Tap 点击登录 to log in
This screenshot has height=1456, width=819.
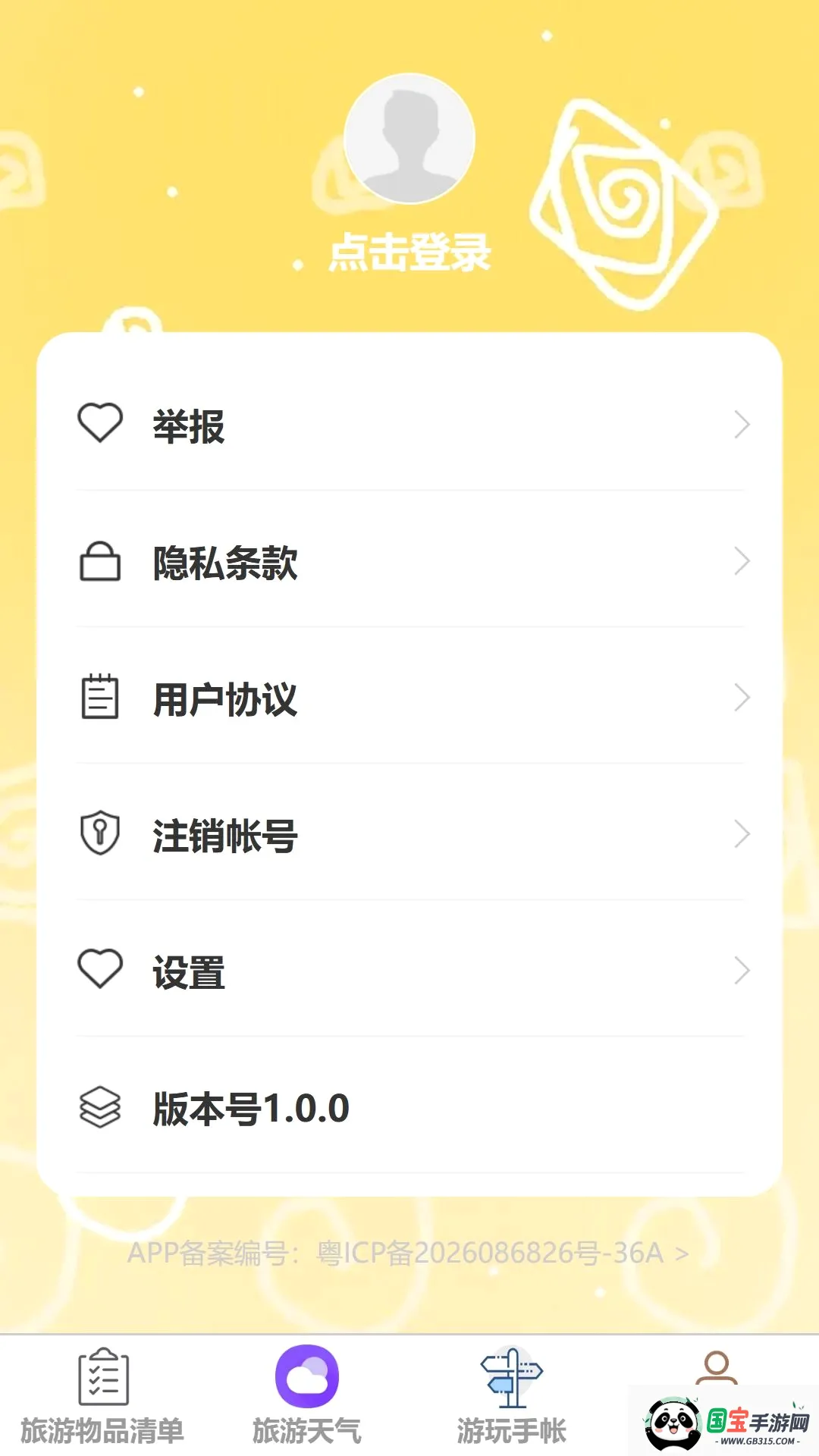pos(409,252)
